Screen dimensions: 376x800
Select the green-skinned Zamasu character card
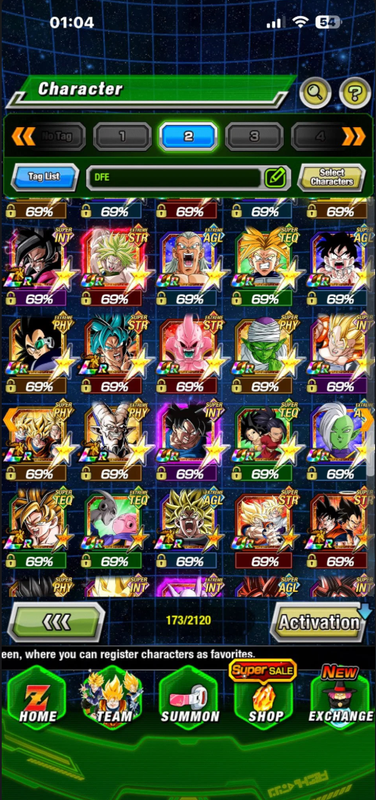340,442
